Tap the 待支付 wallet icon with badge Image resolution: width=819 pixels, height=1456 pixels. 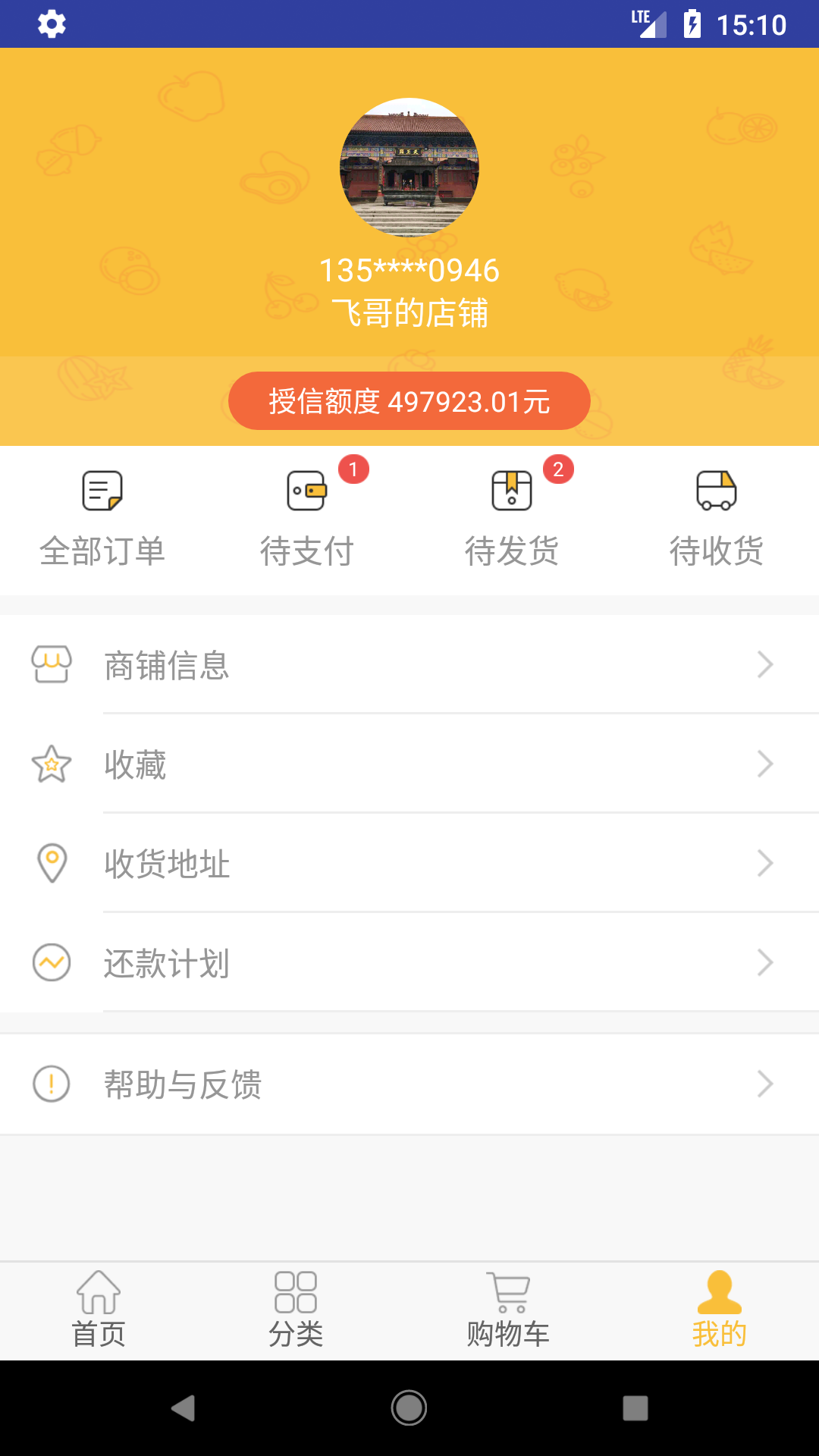point(307,490)
